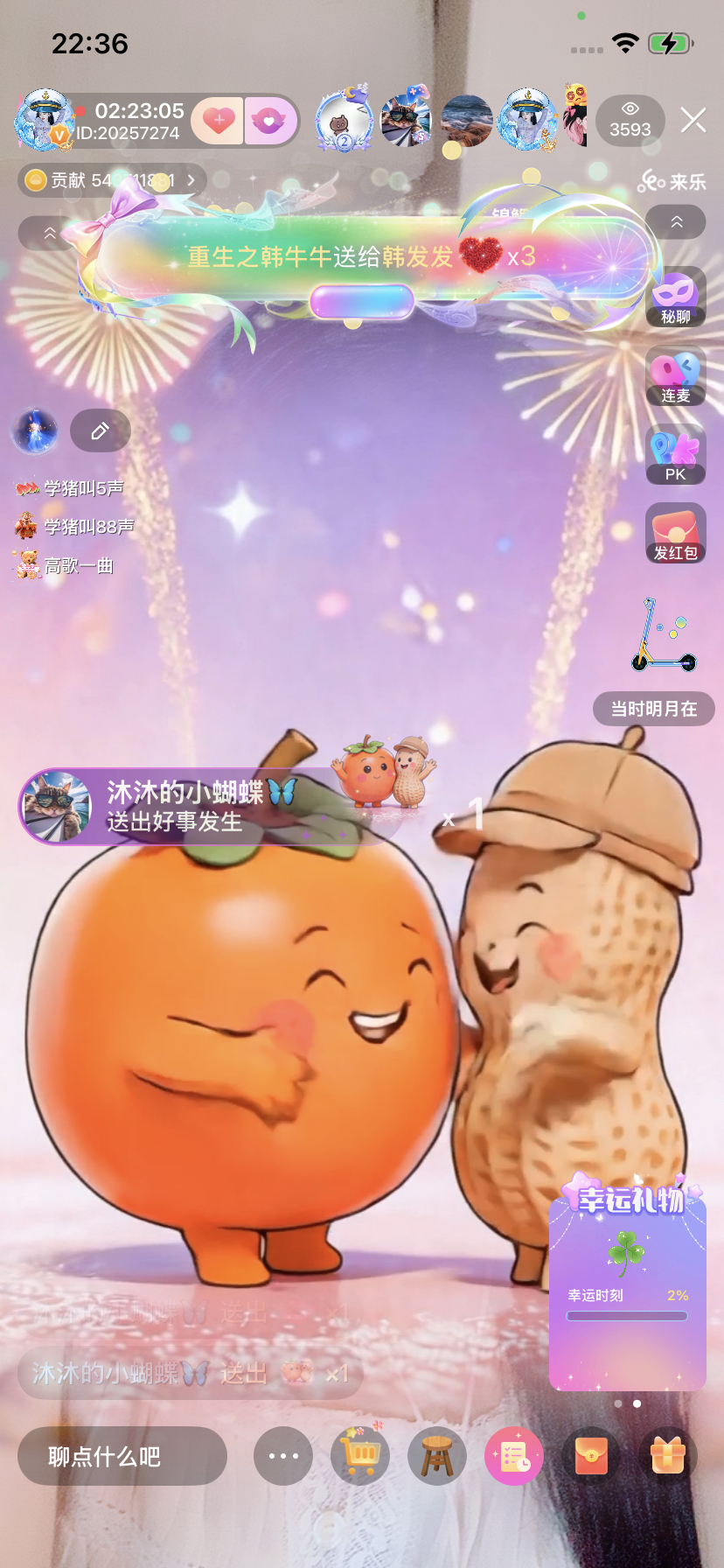Open the stool seat icon
The image size is (724, 1568).
point(437,1456)
